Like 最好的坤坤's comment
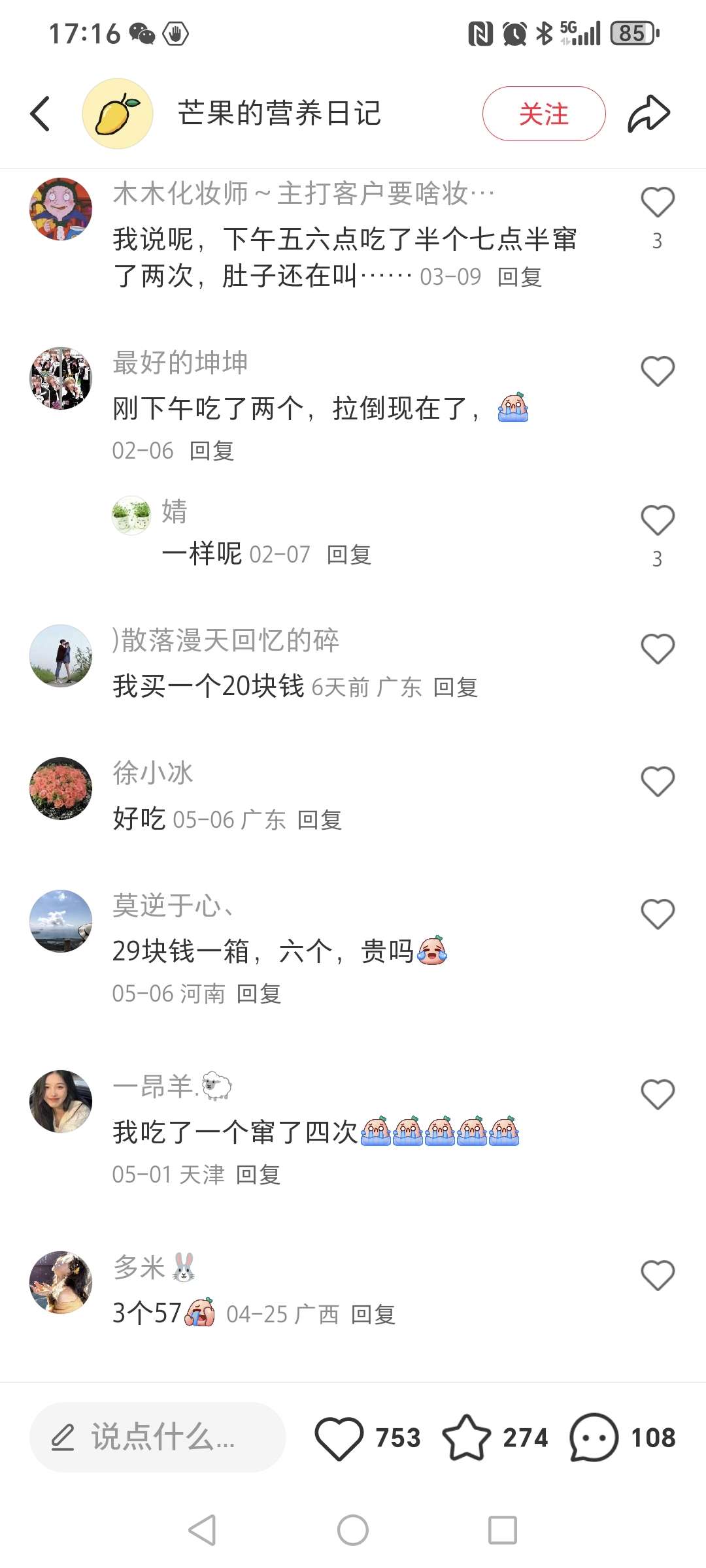Viewport: 706px width, 1568px height. pyautogui.click(x=657, y=371)
